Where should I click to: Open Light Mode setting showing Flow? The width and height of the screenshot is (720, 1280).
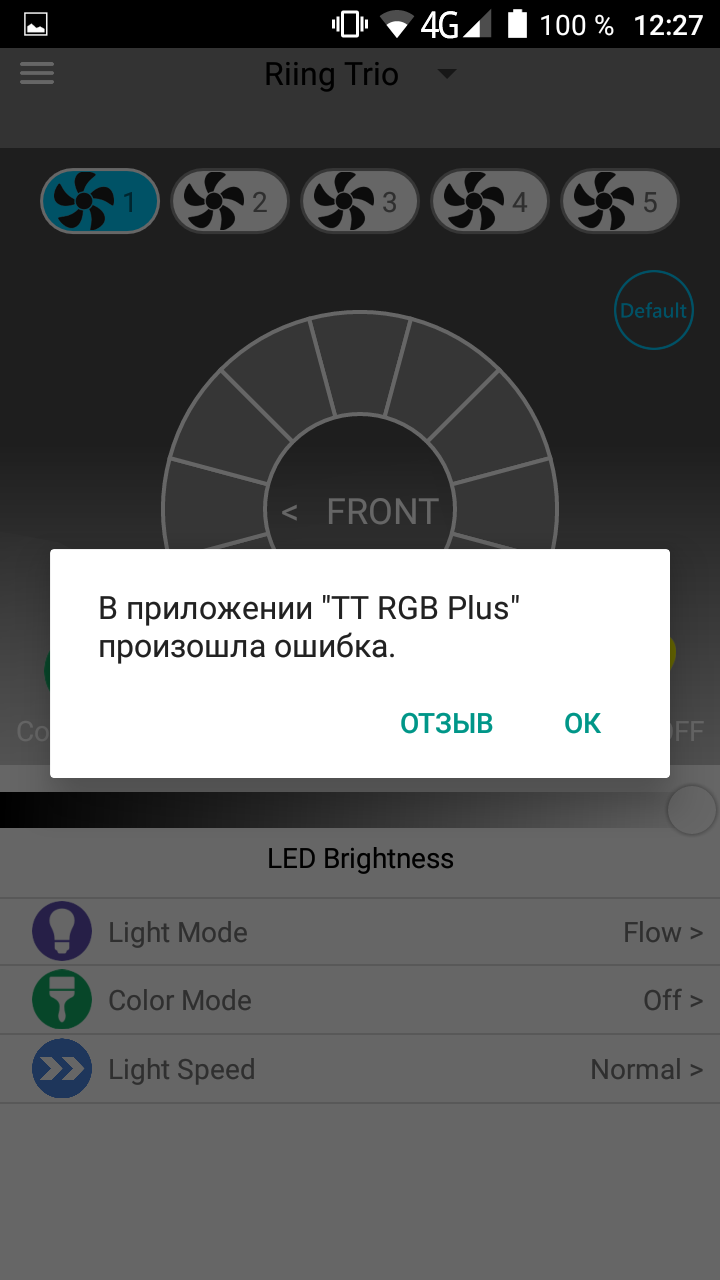click(x=360, y=932)
